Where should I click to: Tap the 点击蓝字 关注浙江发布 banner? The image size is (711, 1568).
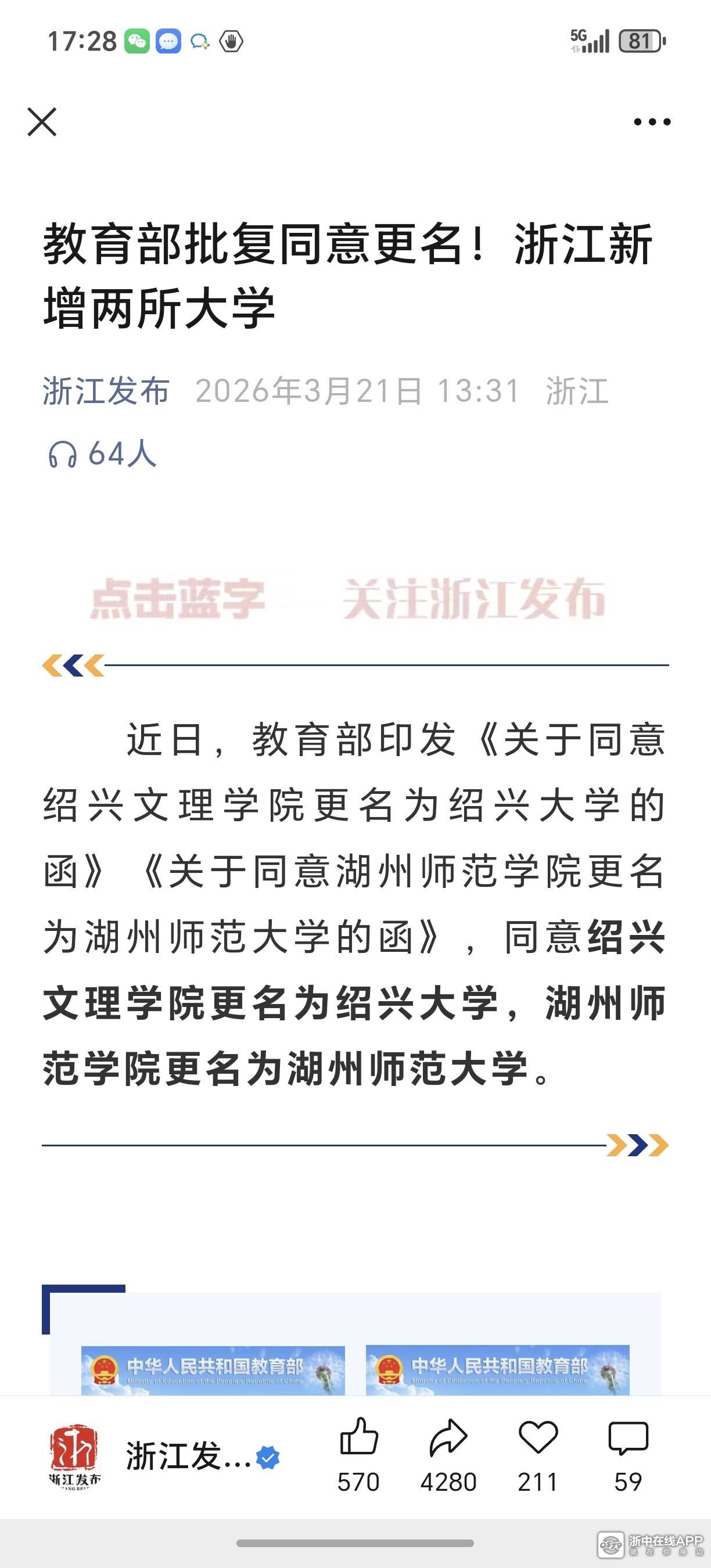[x=348, y=599]
